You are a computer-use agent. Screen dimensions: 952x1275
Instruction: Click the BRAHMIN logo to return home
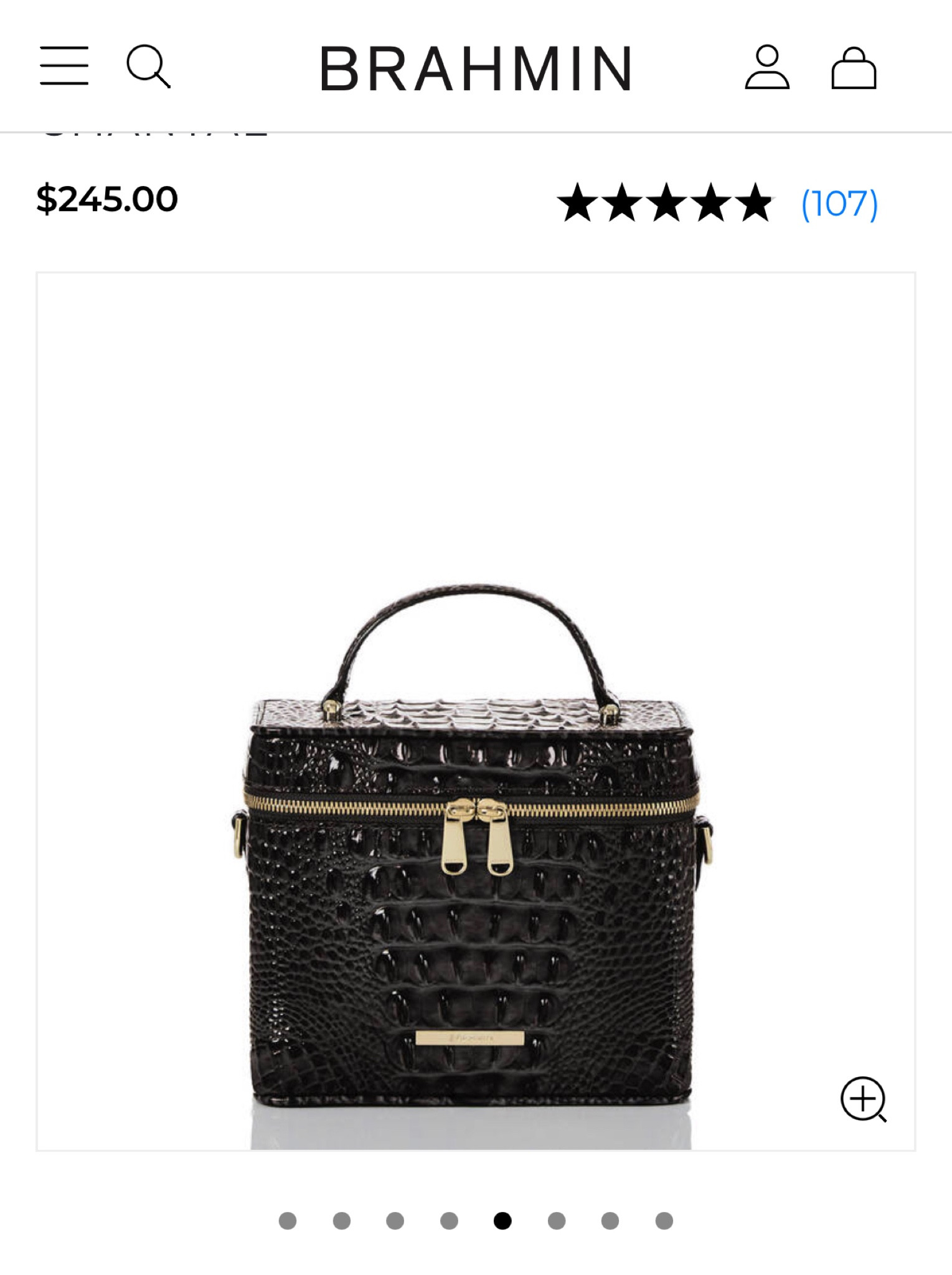[476, 68]
